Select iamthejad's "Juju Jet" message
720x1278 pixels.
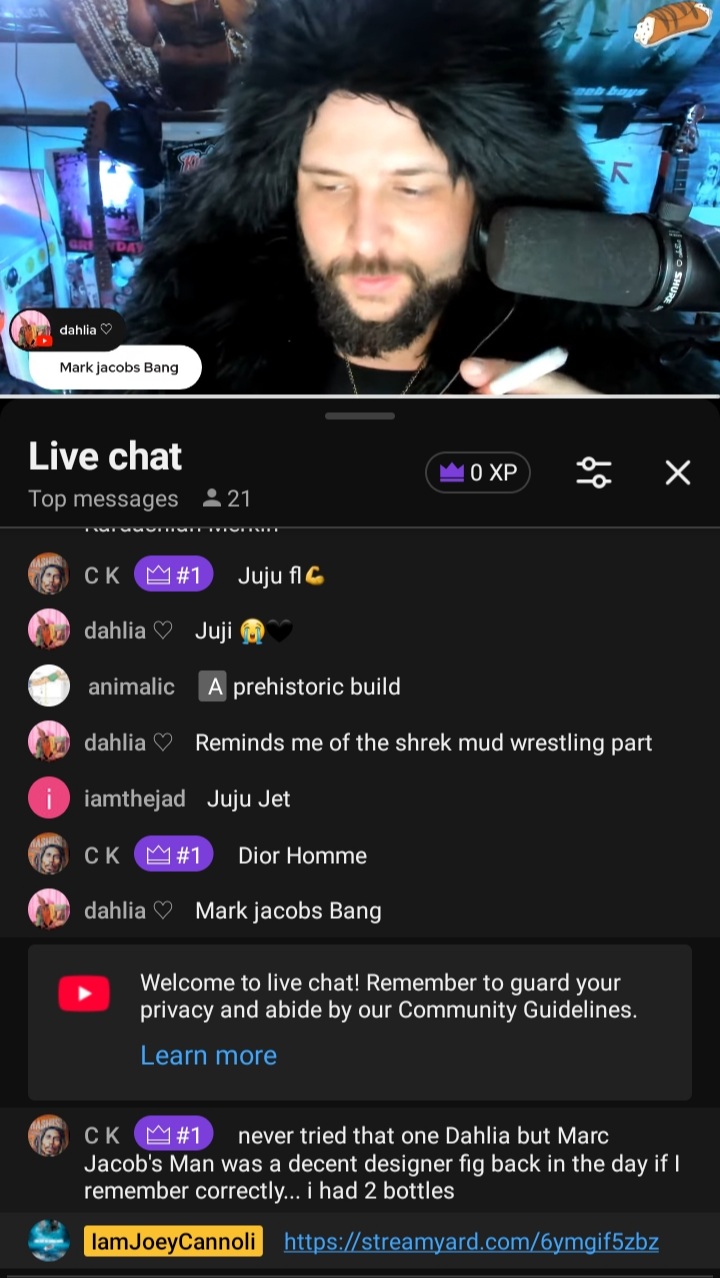(248, 799)
